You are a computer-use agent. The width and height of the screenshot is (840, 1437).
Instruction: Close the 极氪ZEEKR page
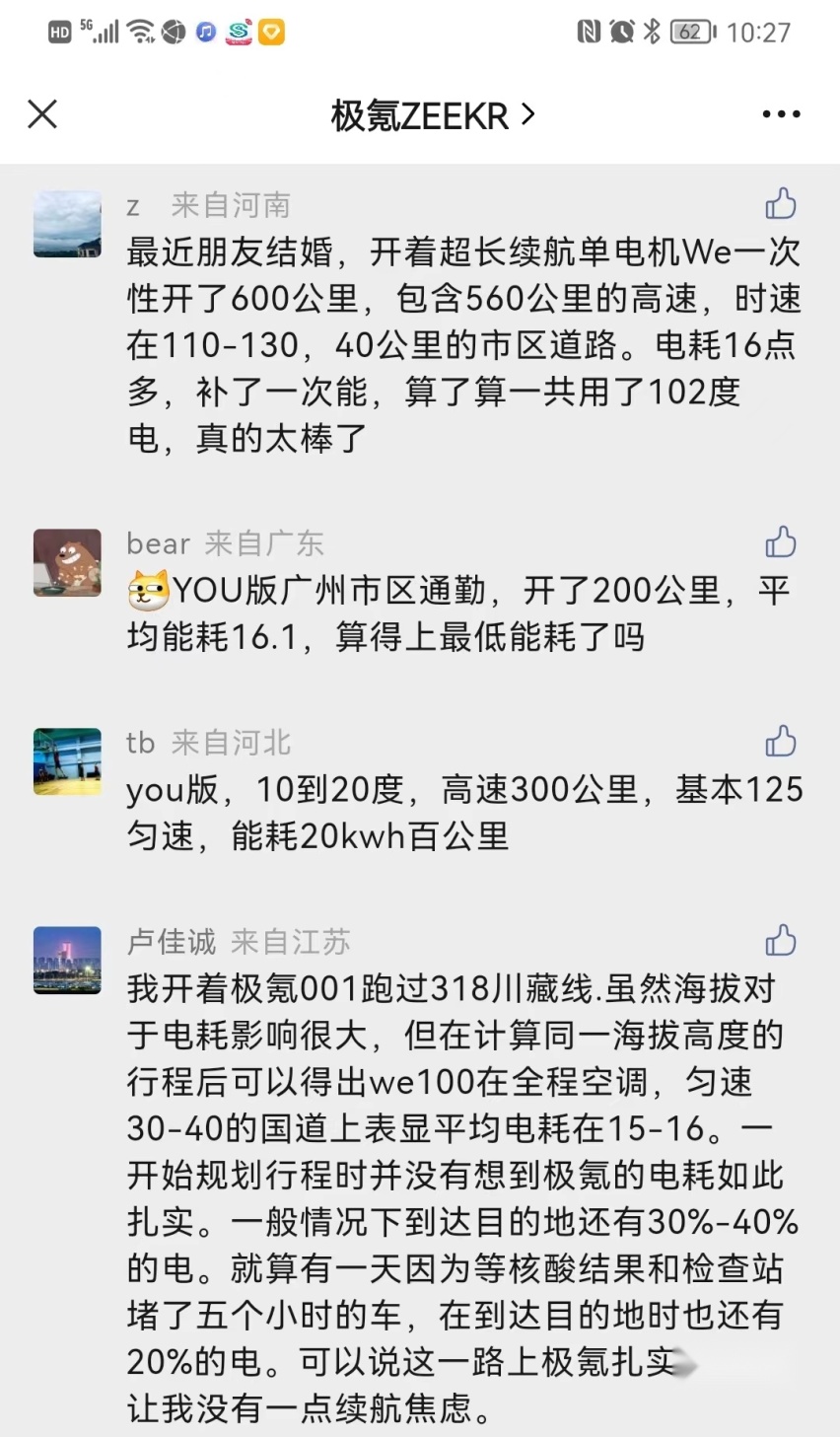pos(42,114)
